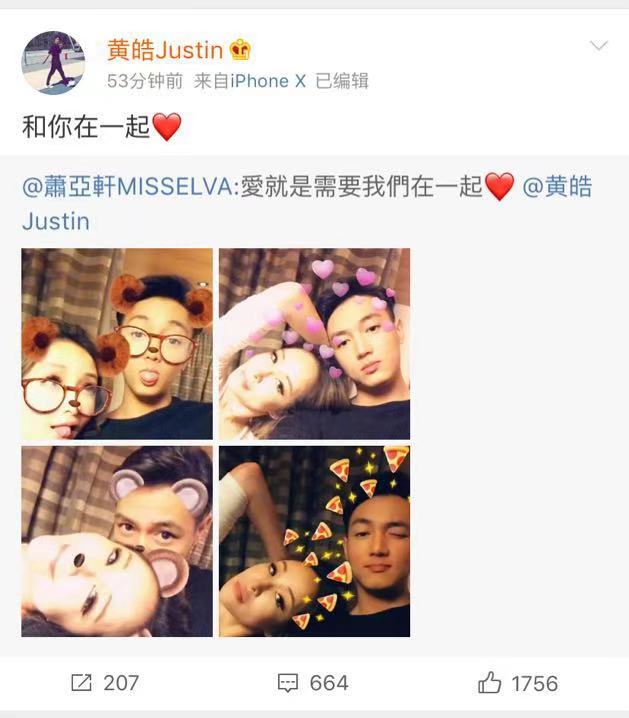View the bear-ears glasses selfie photo
The height and width of the screenshot is (718, 629).
pos(117,344)
